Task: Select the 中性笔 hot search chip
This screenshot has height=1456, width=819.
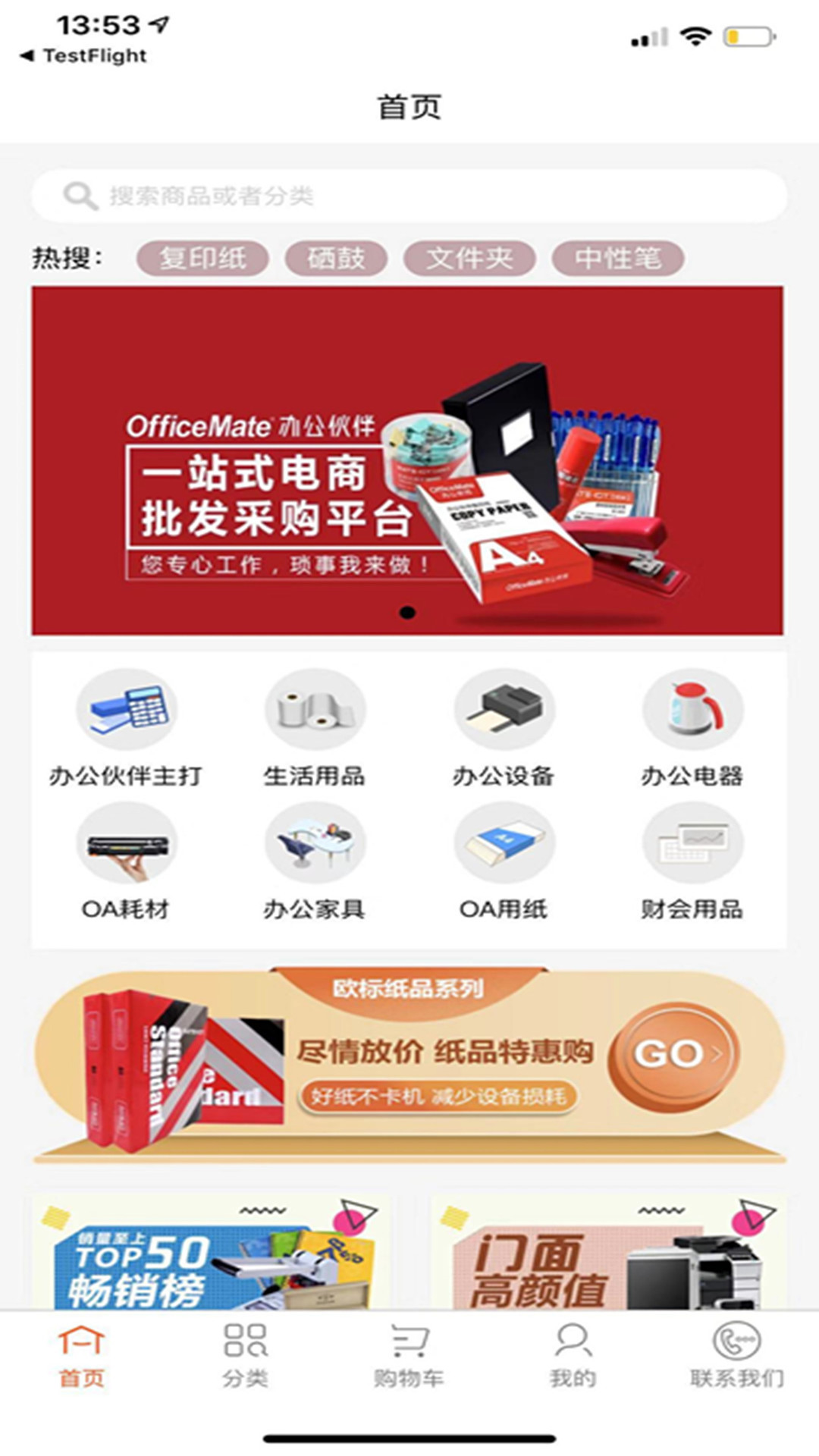Action: (618, 259)
